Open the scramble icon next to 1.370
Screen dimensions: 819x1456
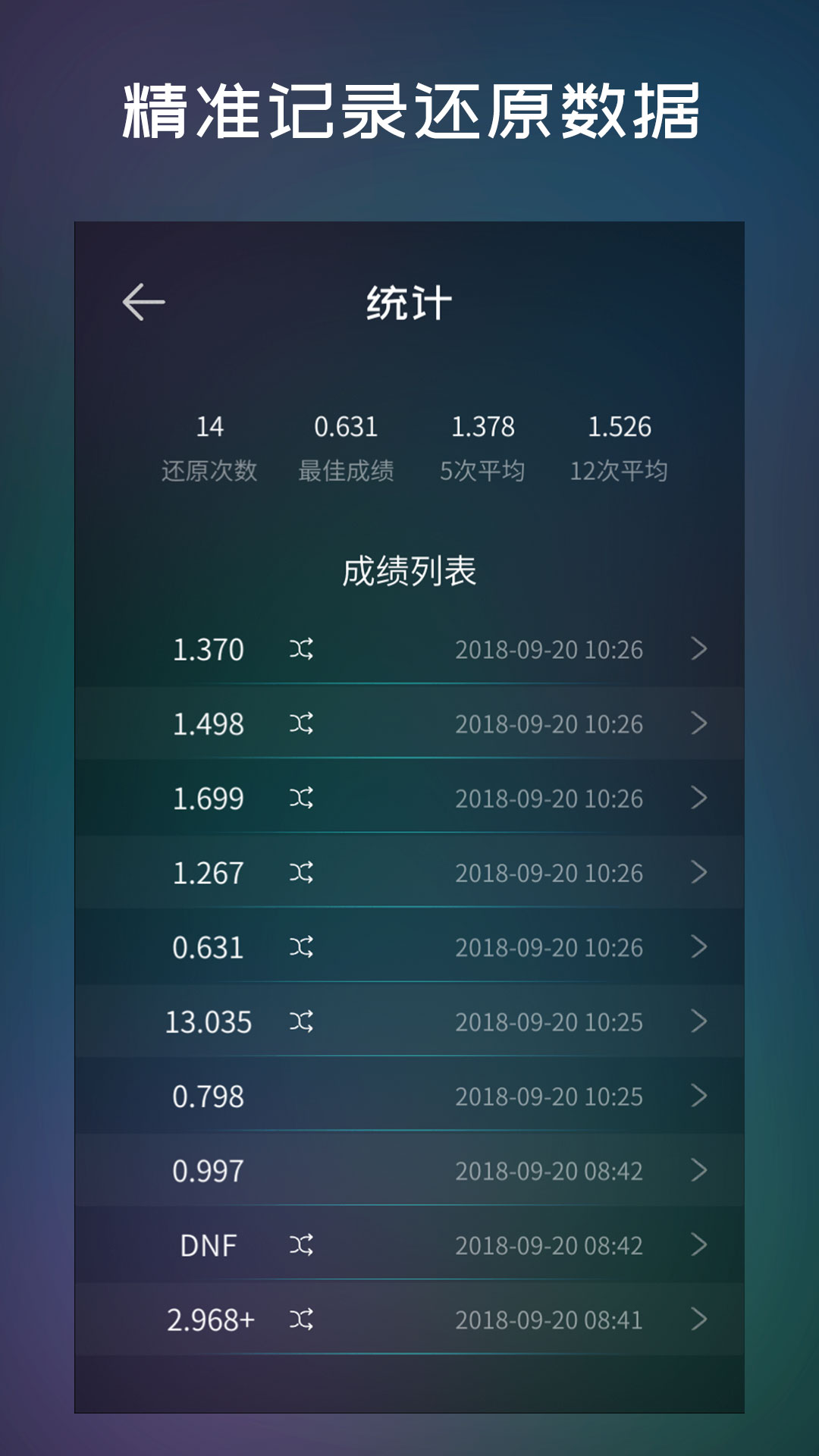pos(302,649)
